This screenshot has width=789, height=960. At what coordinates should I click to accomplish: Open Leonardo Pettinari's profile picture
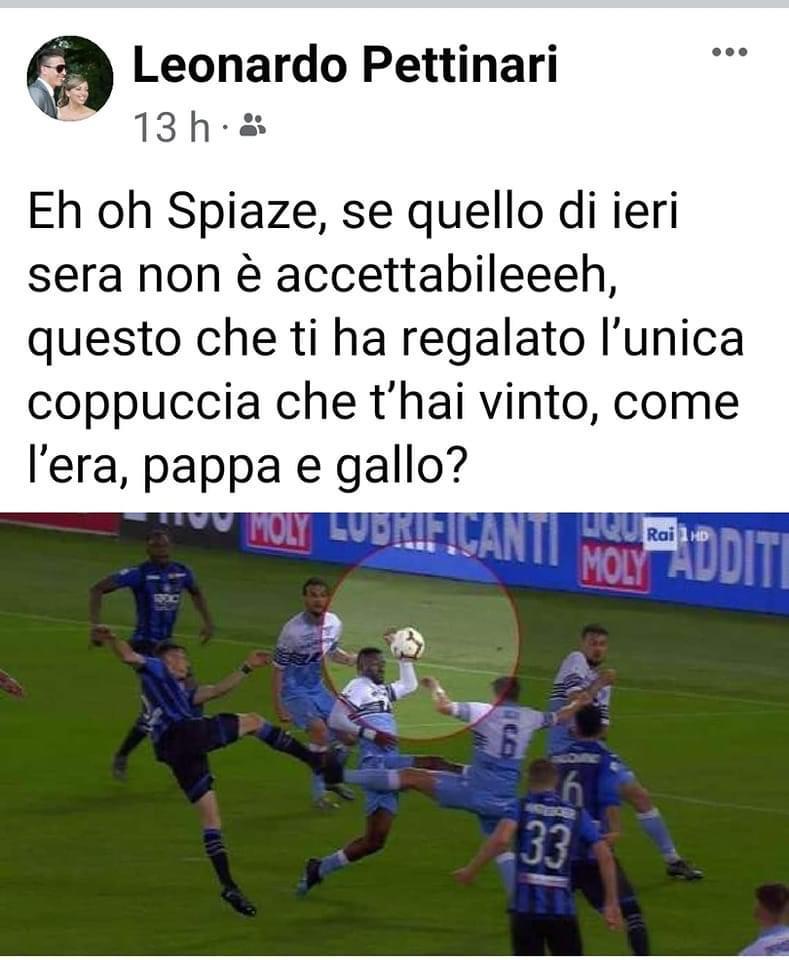(69, 79)
